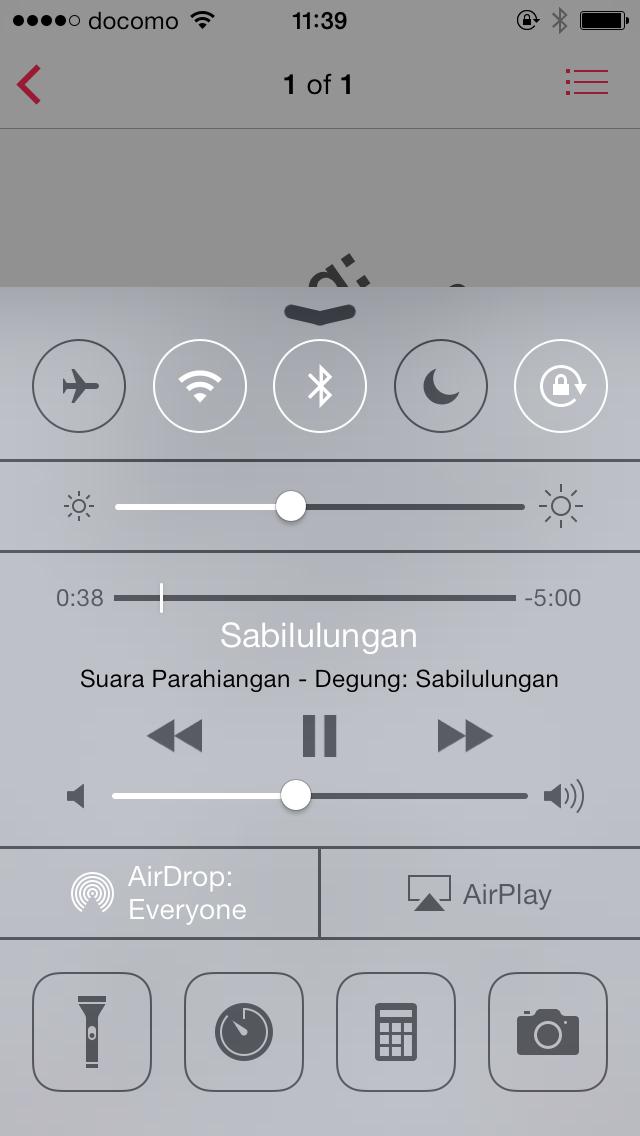Open AirDrop settings
This screenshot has height=1136, width=640.
click(x=160, y=893)
